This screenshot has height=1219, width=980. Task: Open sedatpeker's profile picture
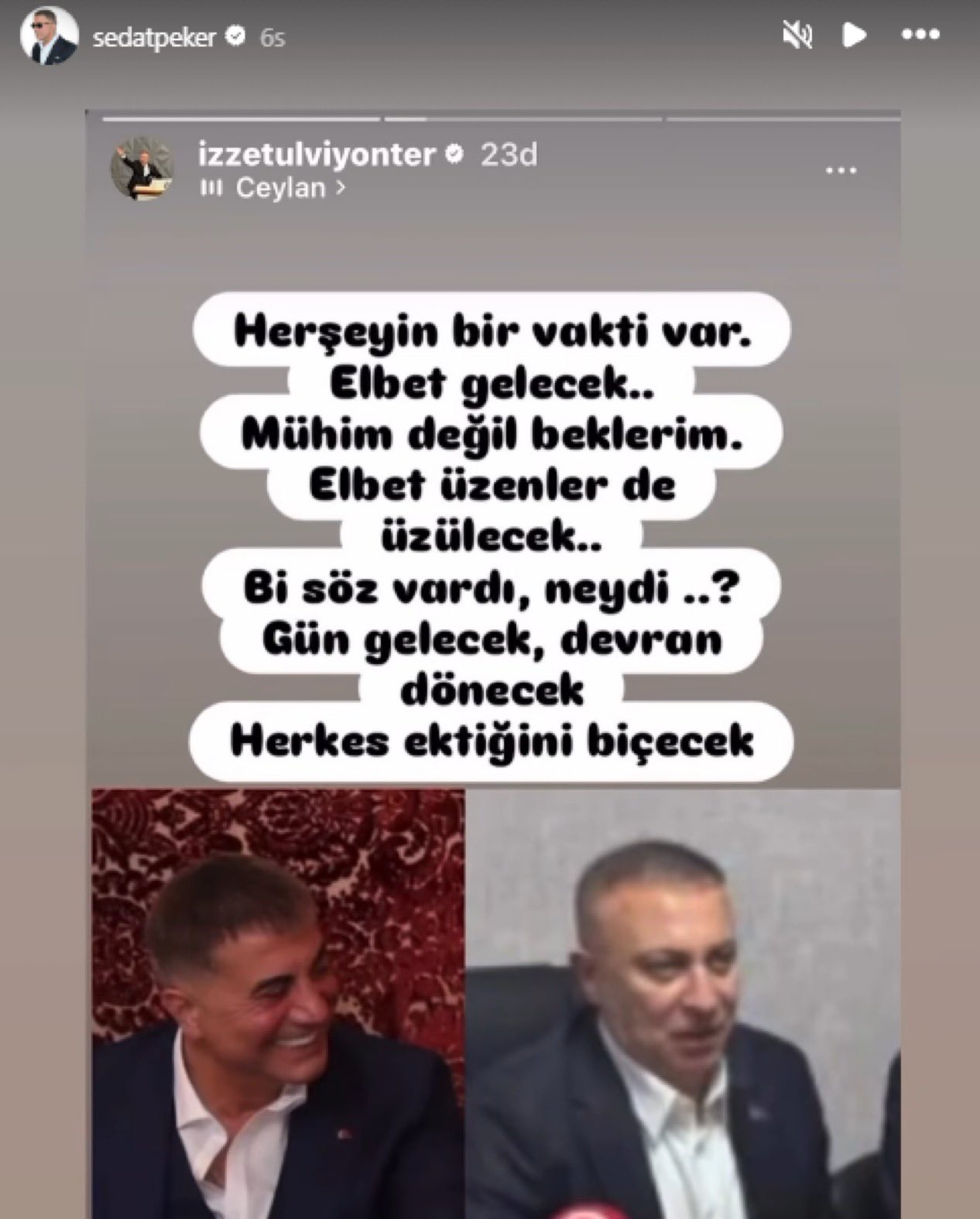point(48,36)
